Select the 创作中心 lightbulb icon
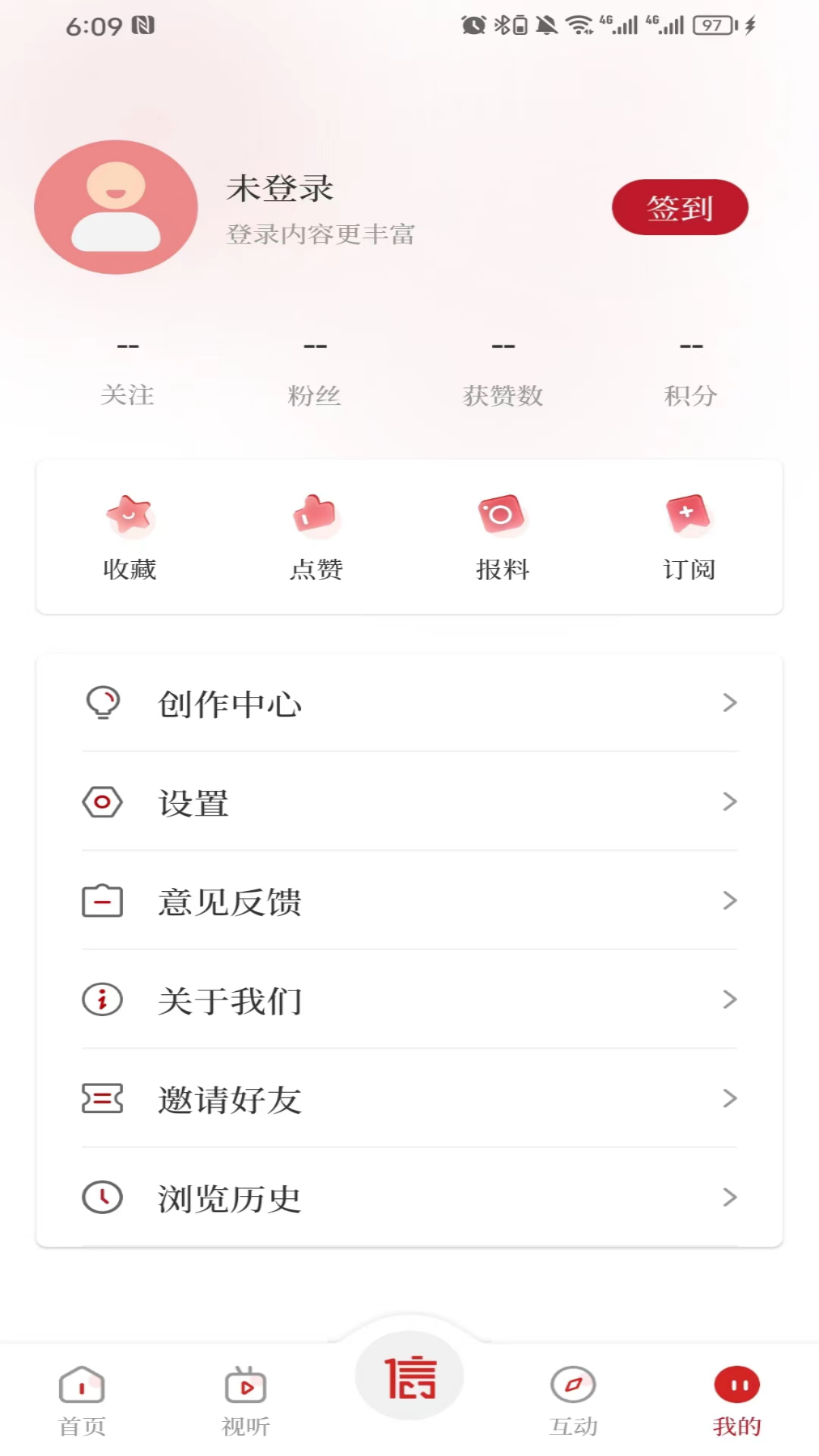The height and width of the screenshot is (1456, 819). tap(102, 703)
